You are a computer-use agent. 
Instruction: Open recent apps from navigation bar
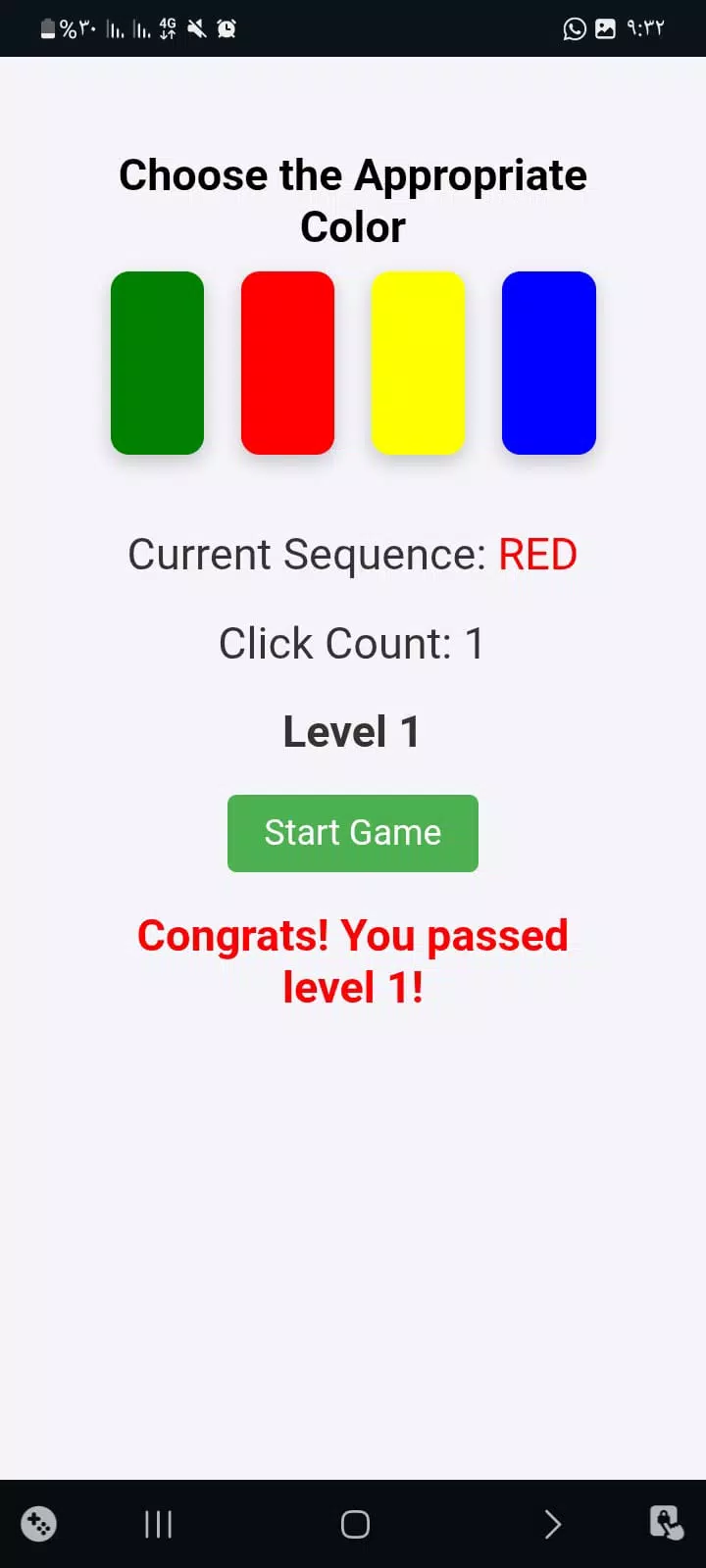158,1524
